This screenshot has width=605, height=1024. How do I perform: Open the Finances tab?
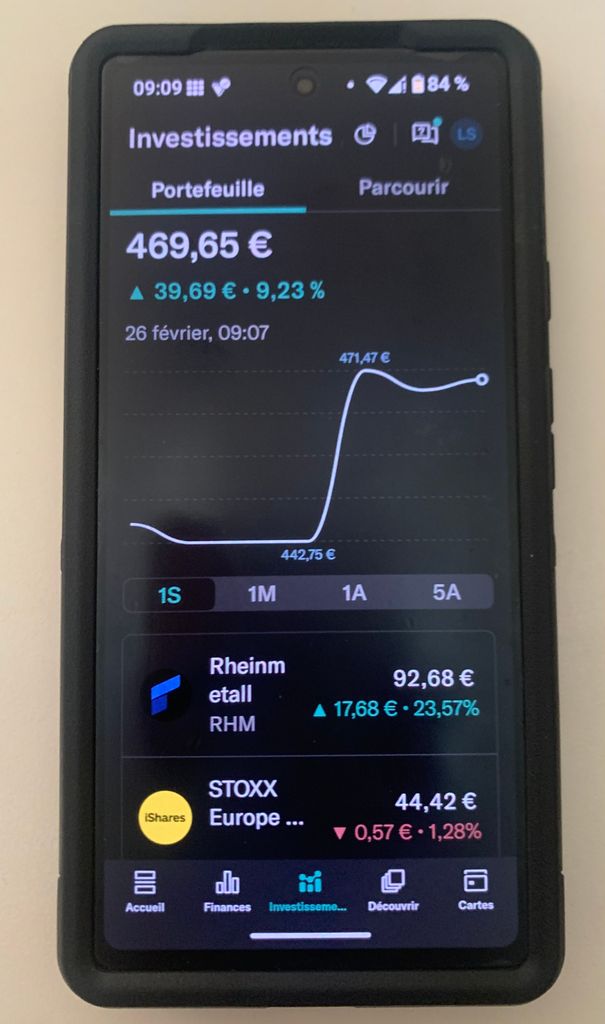[x=227, y=890]
